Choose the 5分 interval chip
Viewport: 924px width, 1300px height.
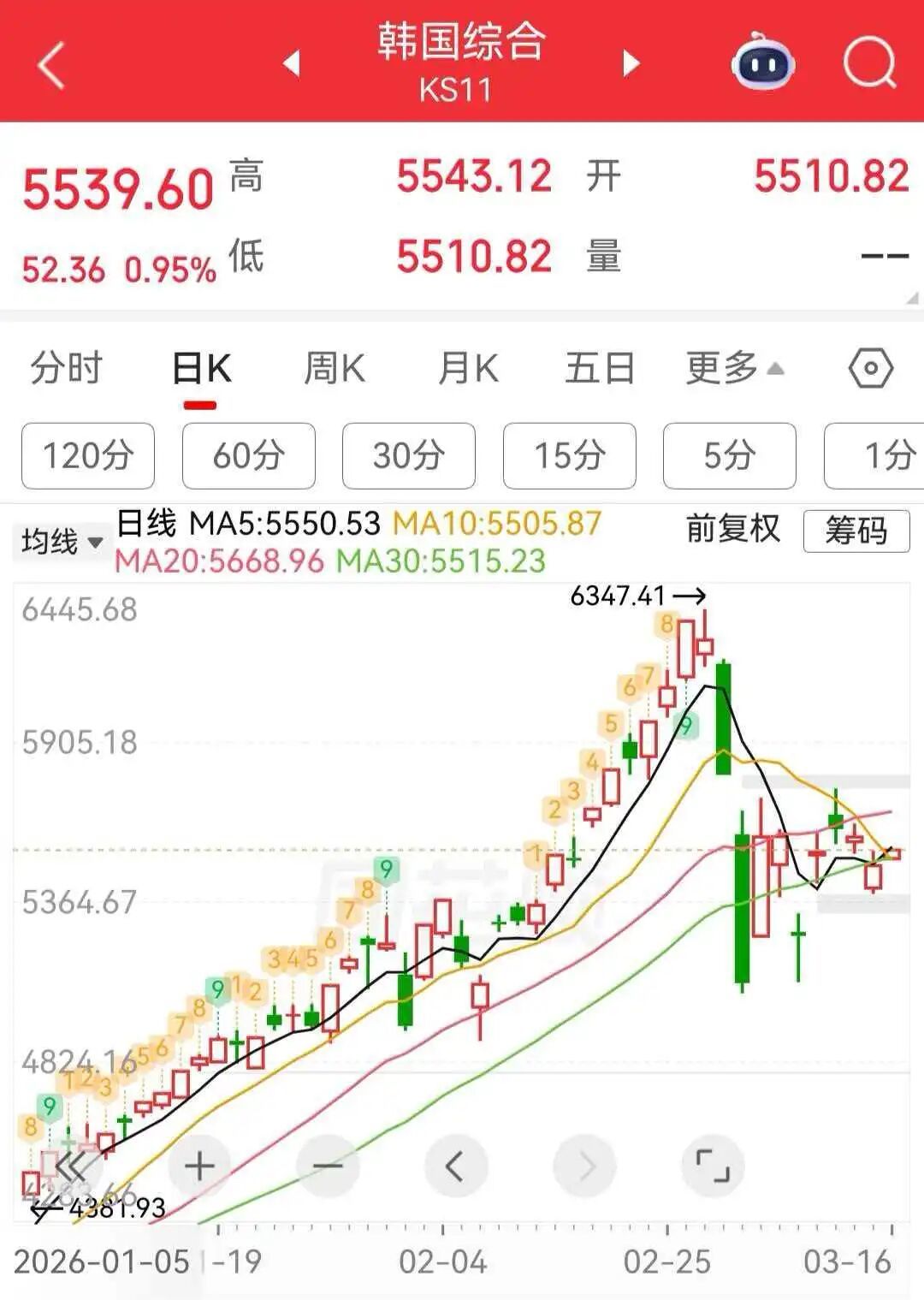pyautogui.click(x=729, y=455)
